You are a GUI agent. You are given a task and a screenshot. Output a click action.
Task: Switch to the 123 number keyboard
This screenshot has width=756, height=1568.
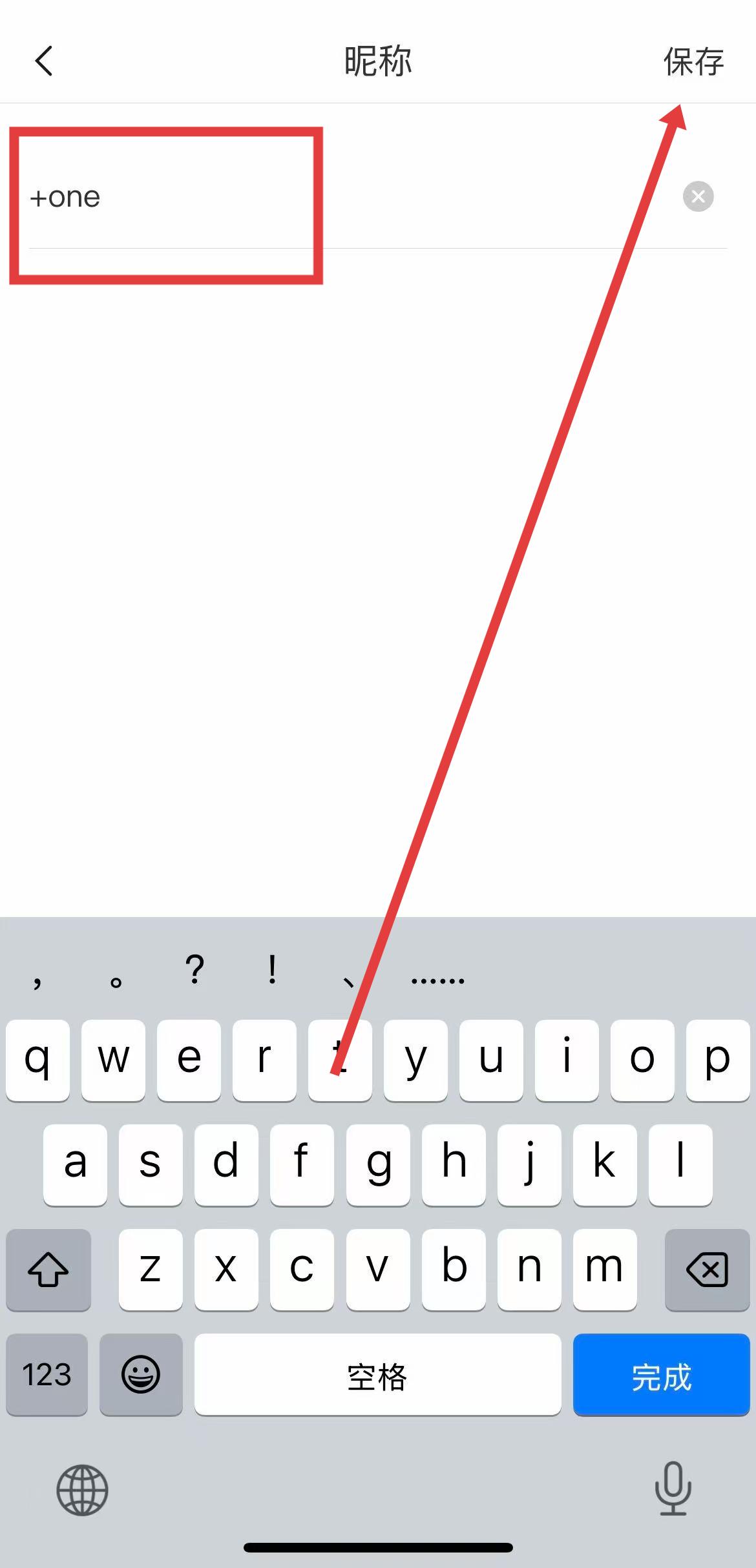point(47,1374)
